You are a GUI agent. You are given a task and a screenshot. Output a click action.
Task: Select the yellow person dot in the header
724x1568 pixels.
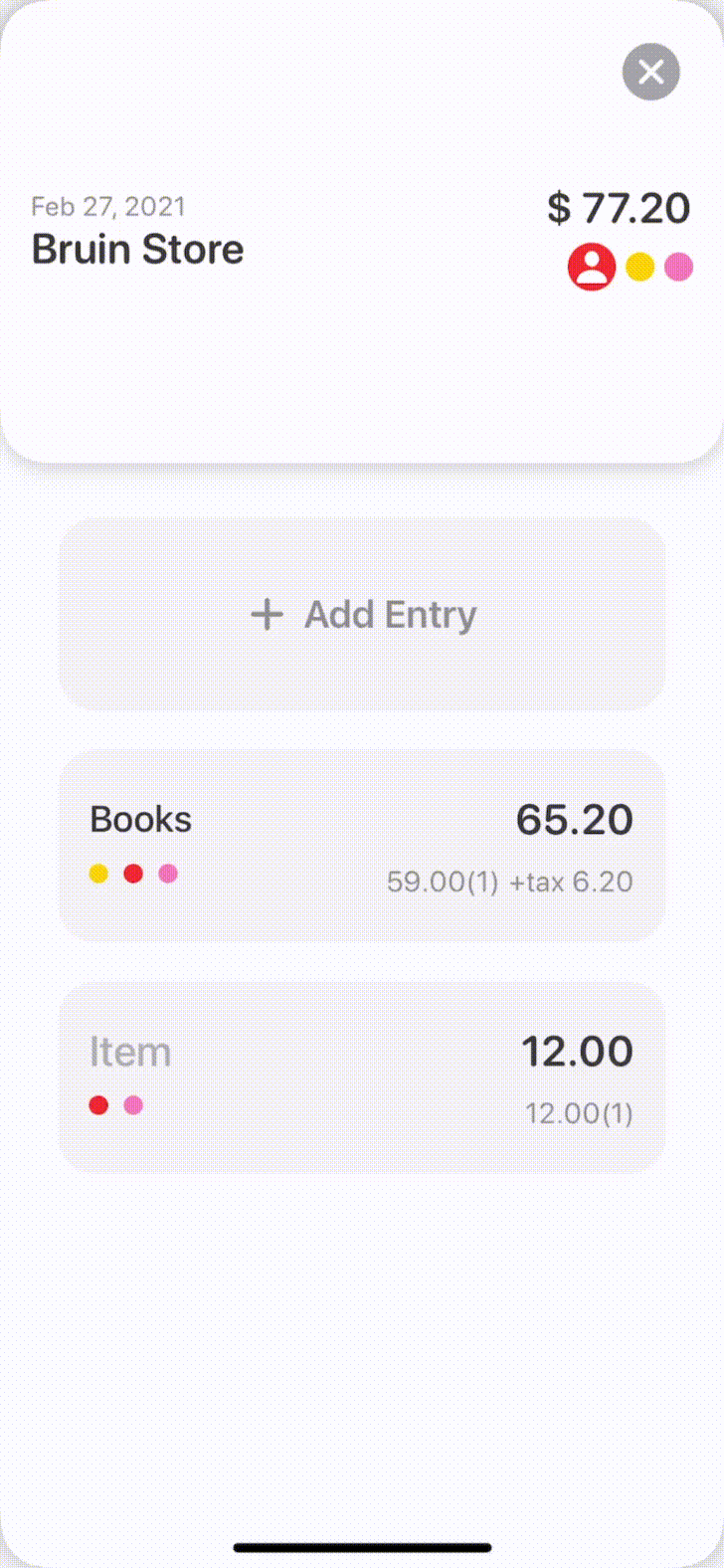click(639, 267)
